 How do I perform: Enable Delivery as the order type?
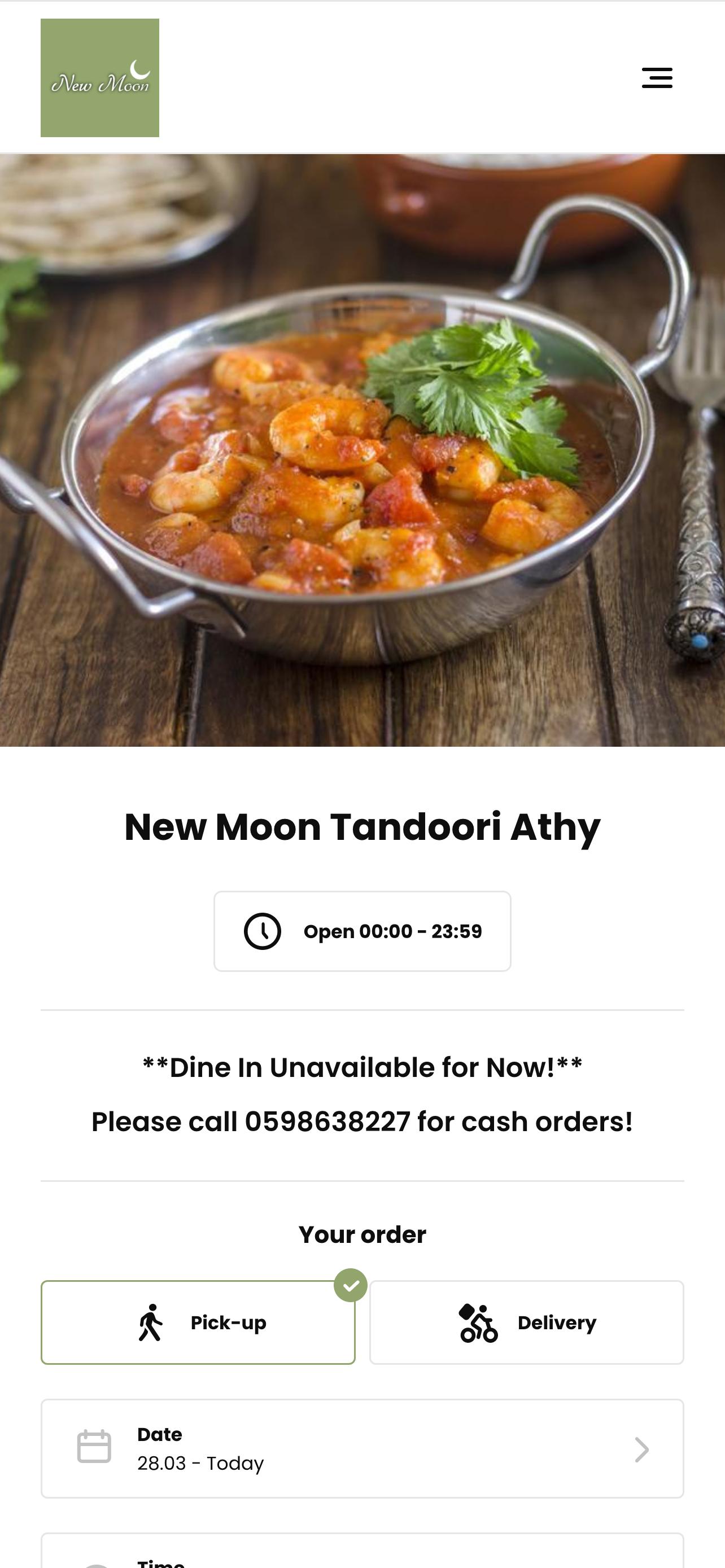point(527,1322)
